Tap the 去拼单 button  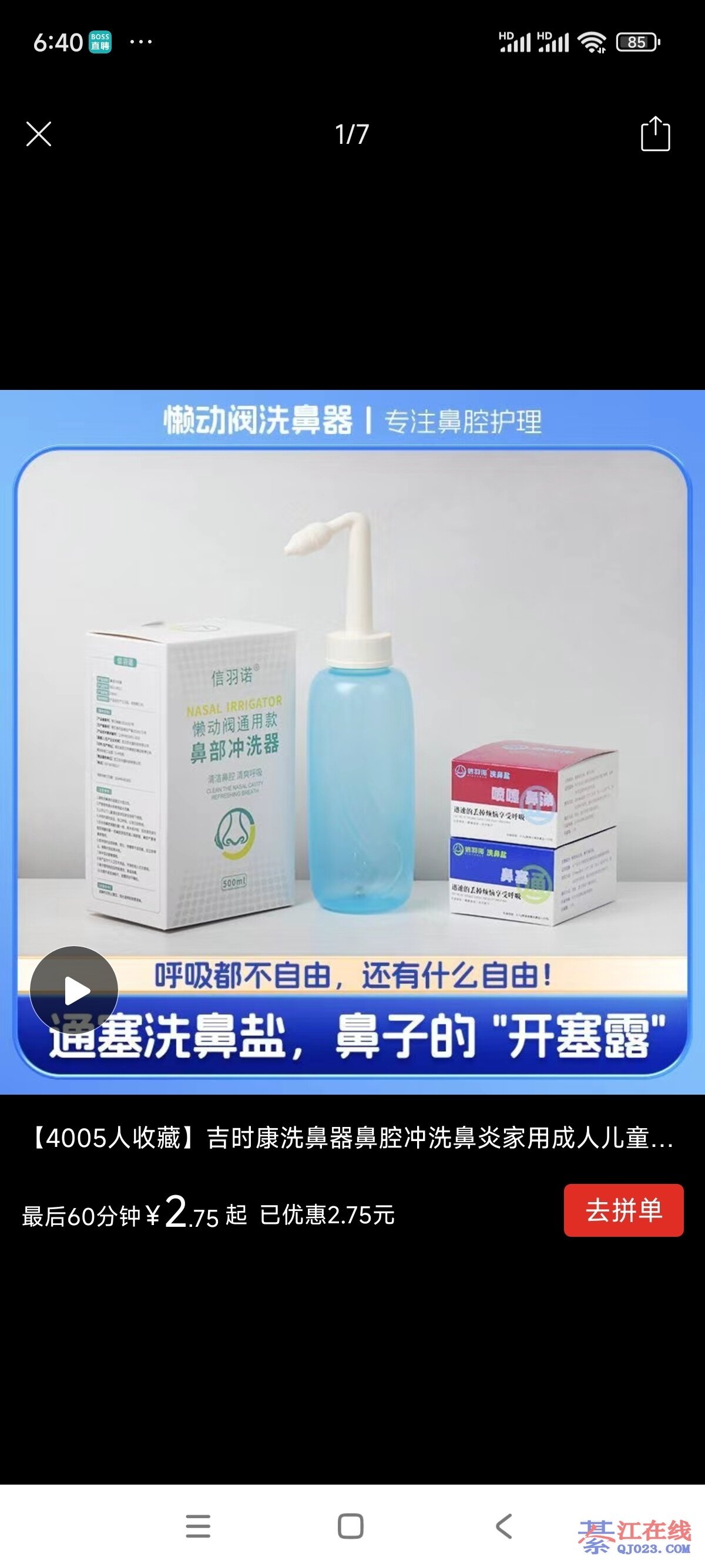pyautogui.click(x=623, y=1211)
